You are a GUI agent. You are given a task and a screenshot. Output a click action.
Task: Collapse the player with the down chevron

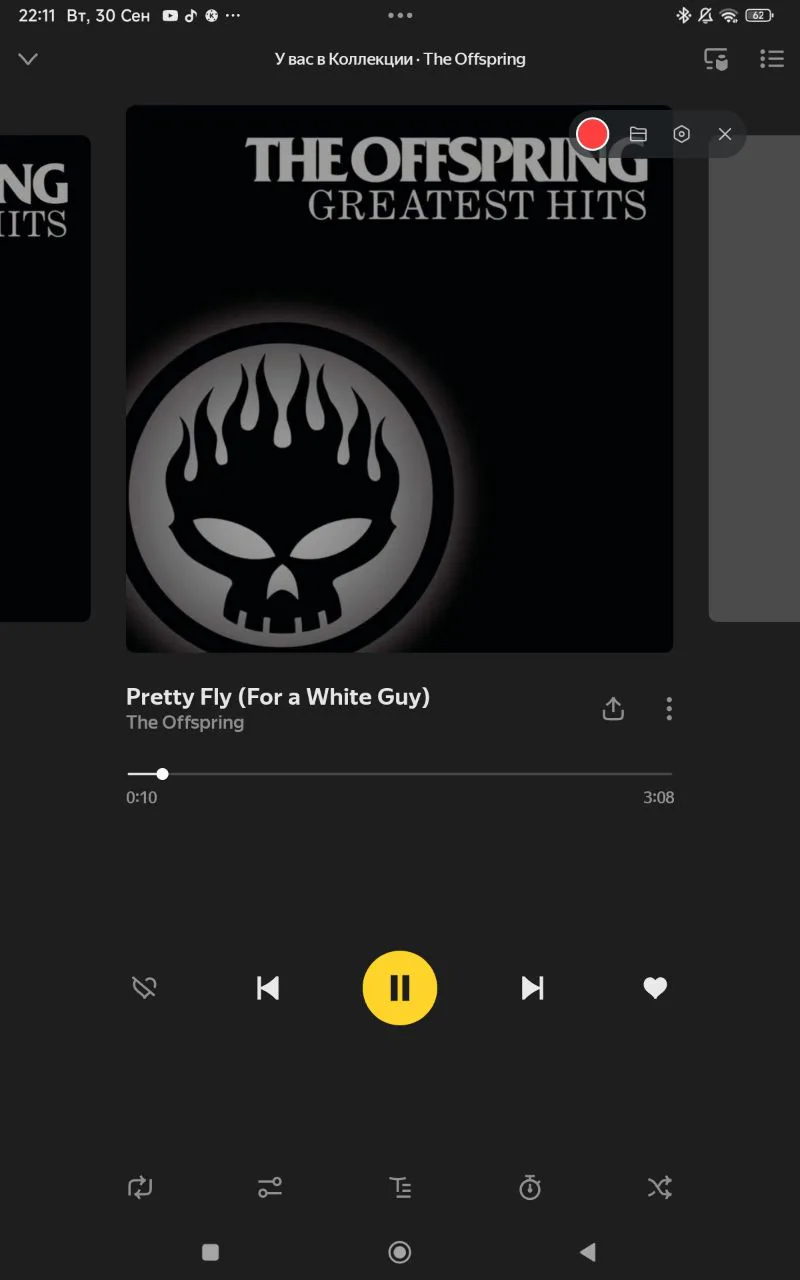(28, 59)
